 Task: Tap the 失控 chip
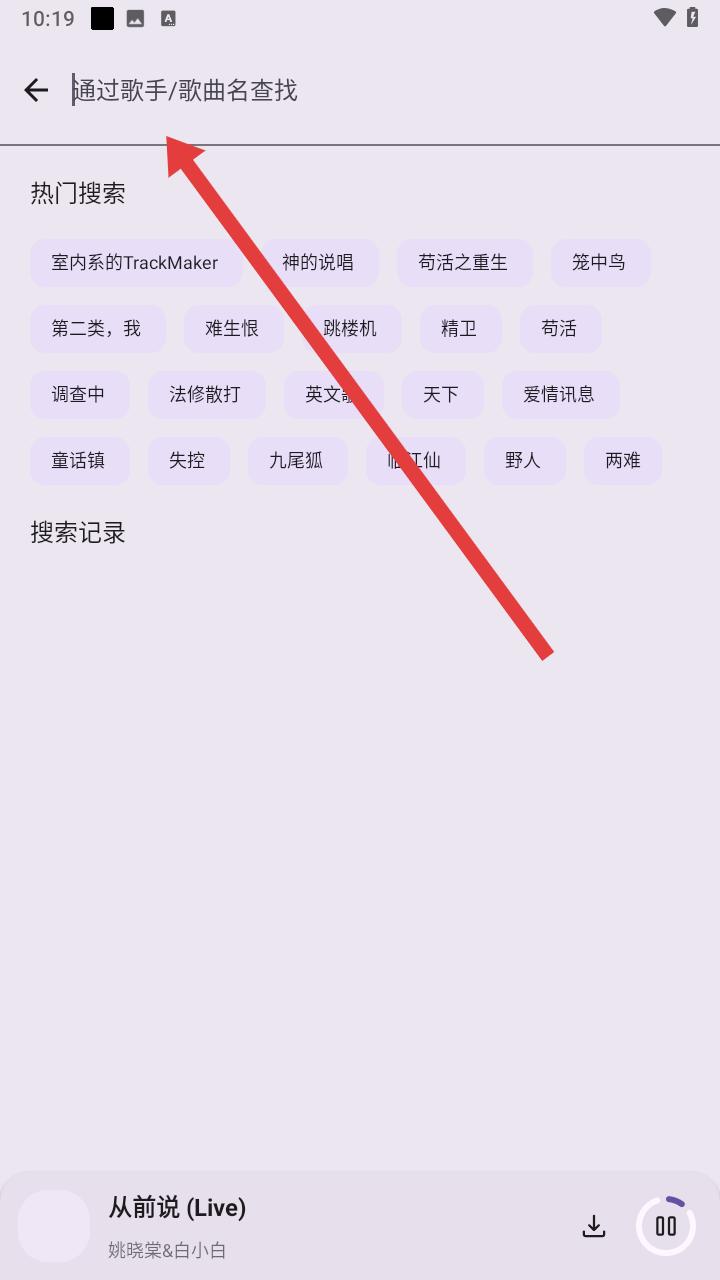tap(188, 461)
